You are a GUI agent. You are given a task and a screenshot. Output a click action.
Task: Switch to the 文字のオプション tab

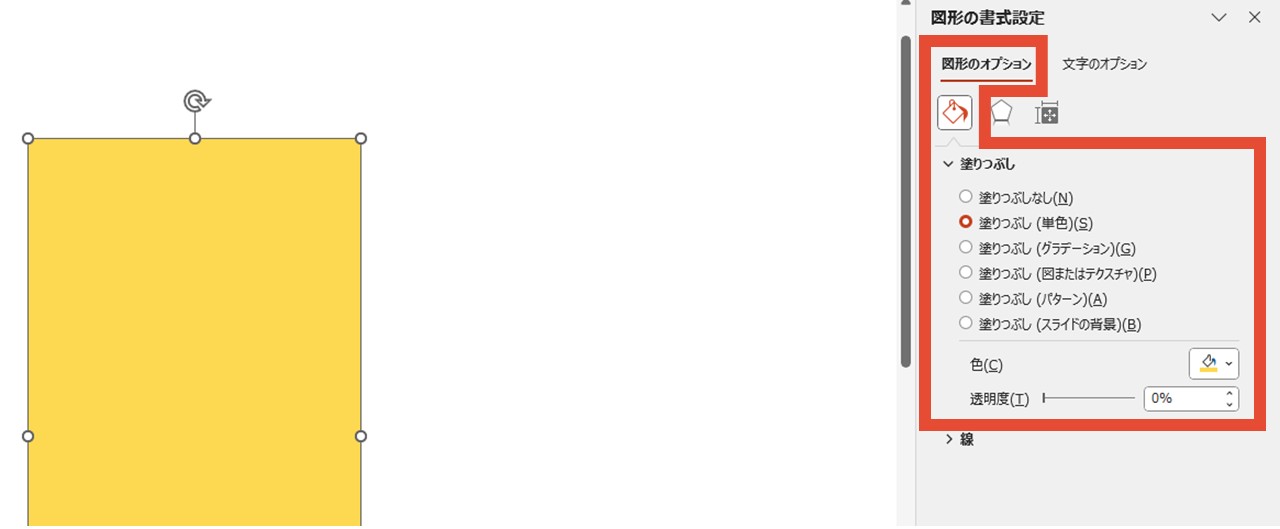click(1104, 64)
